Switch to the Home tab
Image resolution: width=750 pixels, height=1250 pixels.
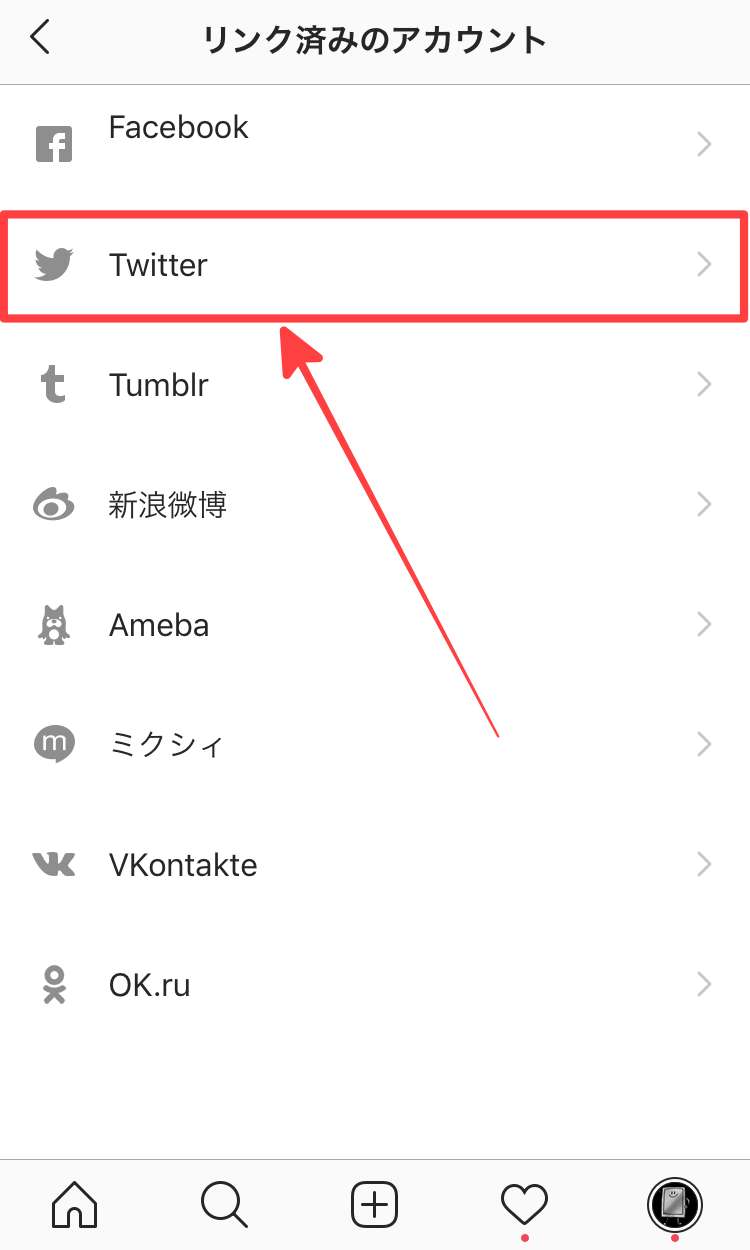75,1205
